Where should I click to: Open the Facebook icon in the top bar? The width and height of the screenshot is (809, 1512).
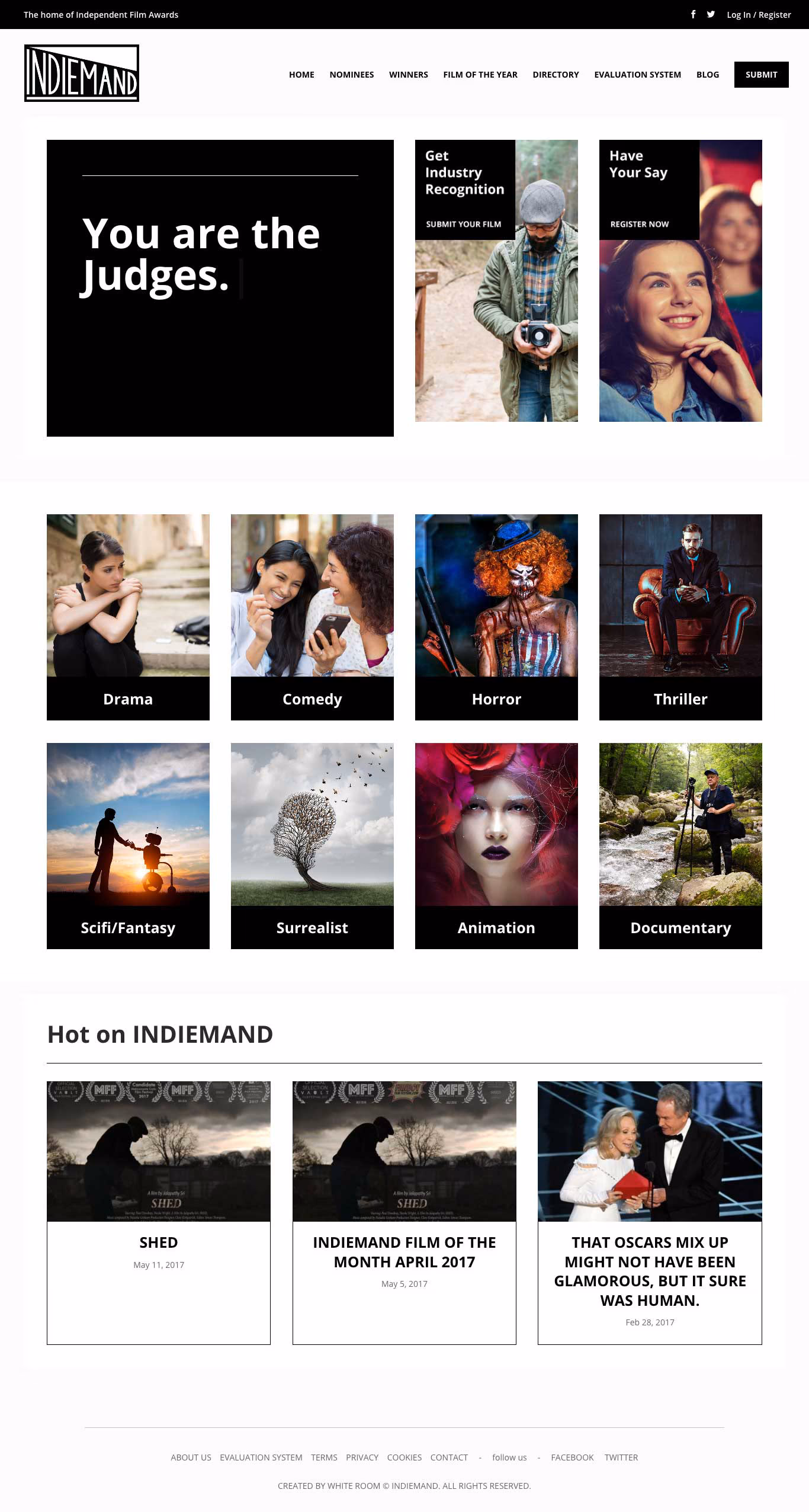(693, 14)
